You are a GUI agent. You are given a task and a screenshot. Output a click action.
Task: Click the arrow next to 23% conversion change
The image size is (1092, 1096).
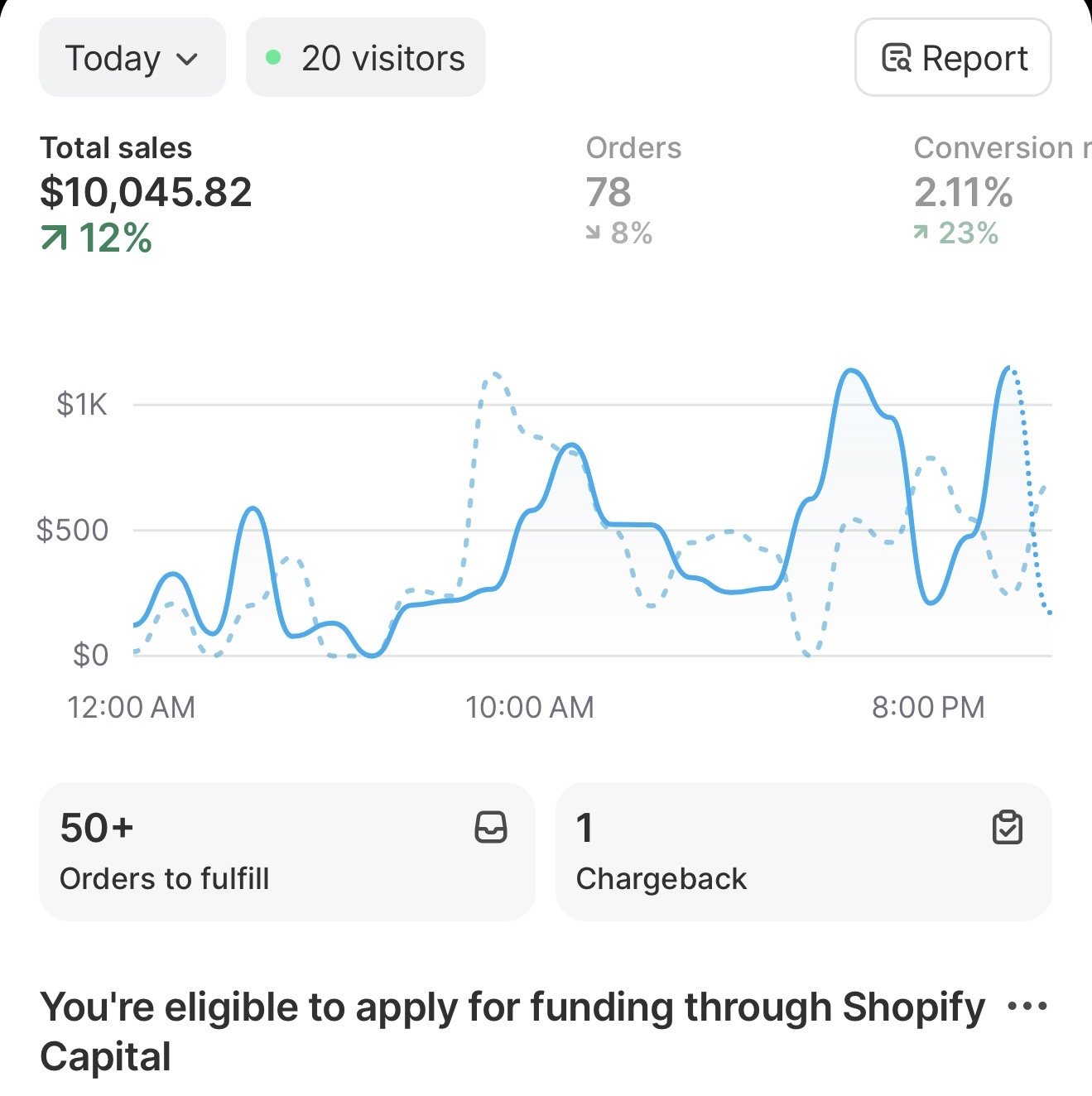[x=921, y=233]
